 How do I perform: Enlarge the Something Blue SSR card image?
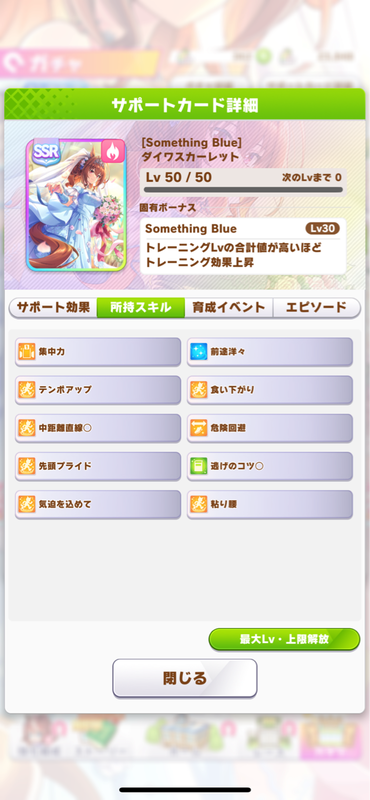(x=76, y=205)
